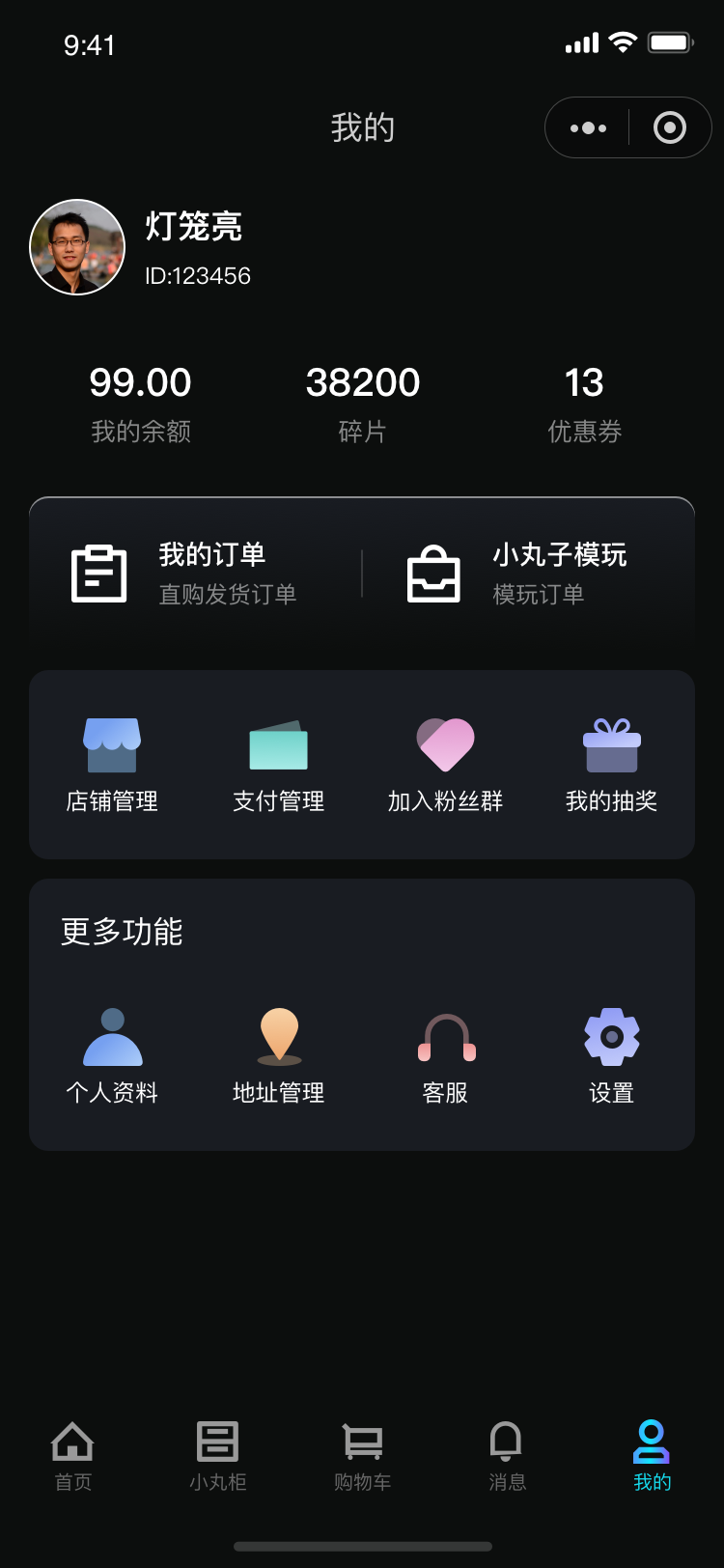Open the 消息 messages tab
This screenshot has width=724, height=1568.
tap(507, 1456)
